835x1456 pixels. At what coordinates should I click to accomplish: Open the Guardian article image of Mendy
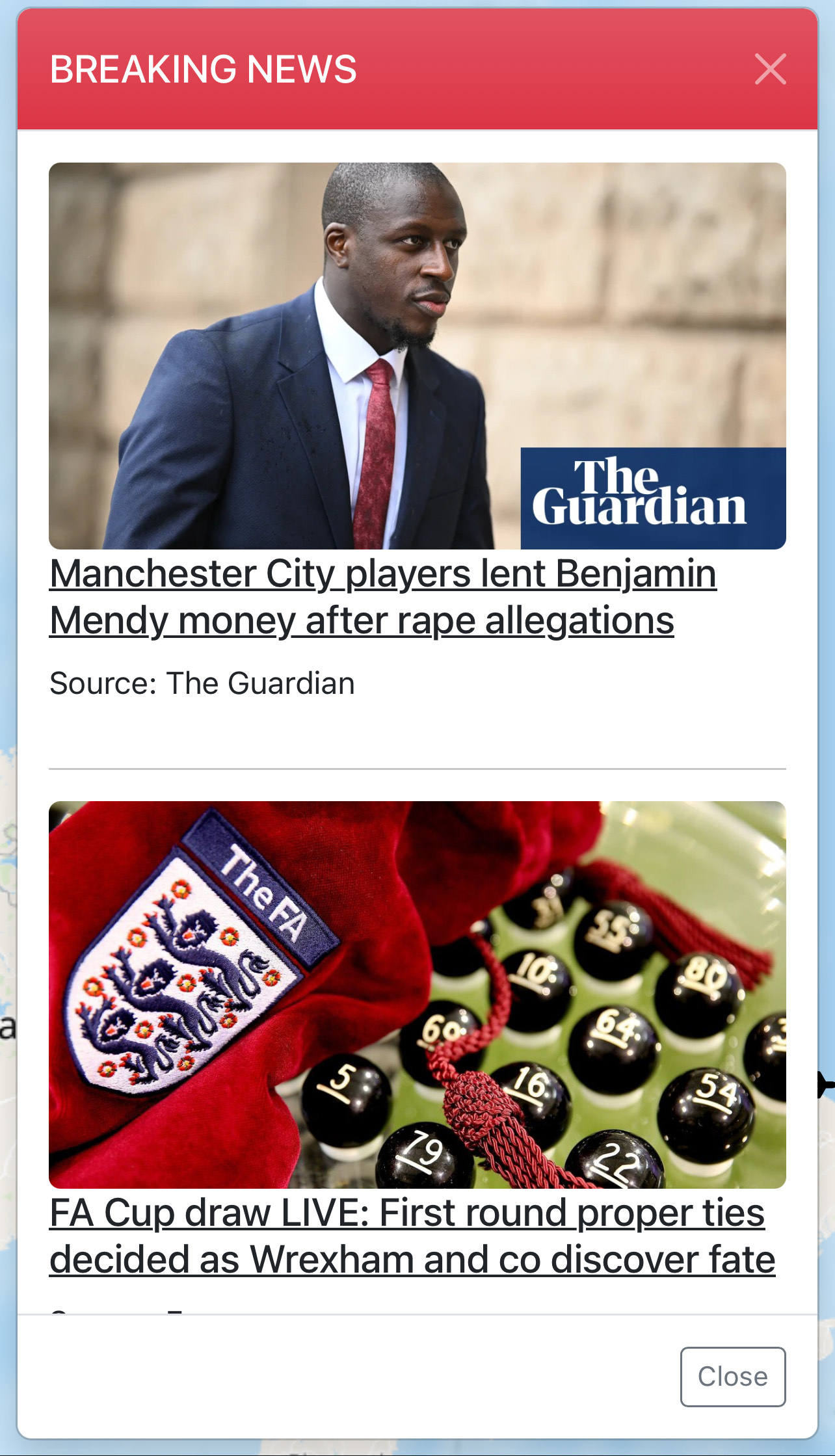pos(417,356)
